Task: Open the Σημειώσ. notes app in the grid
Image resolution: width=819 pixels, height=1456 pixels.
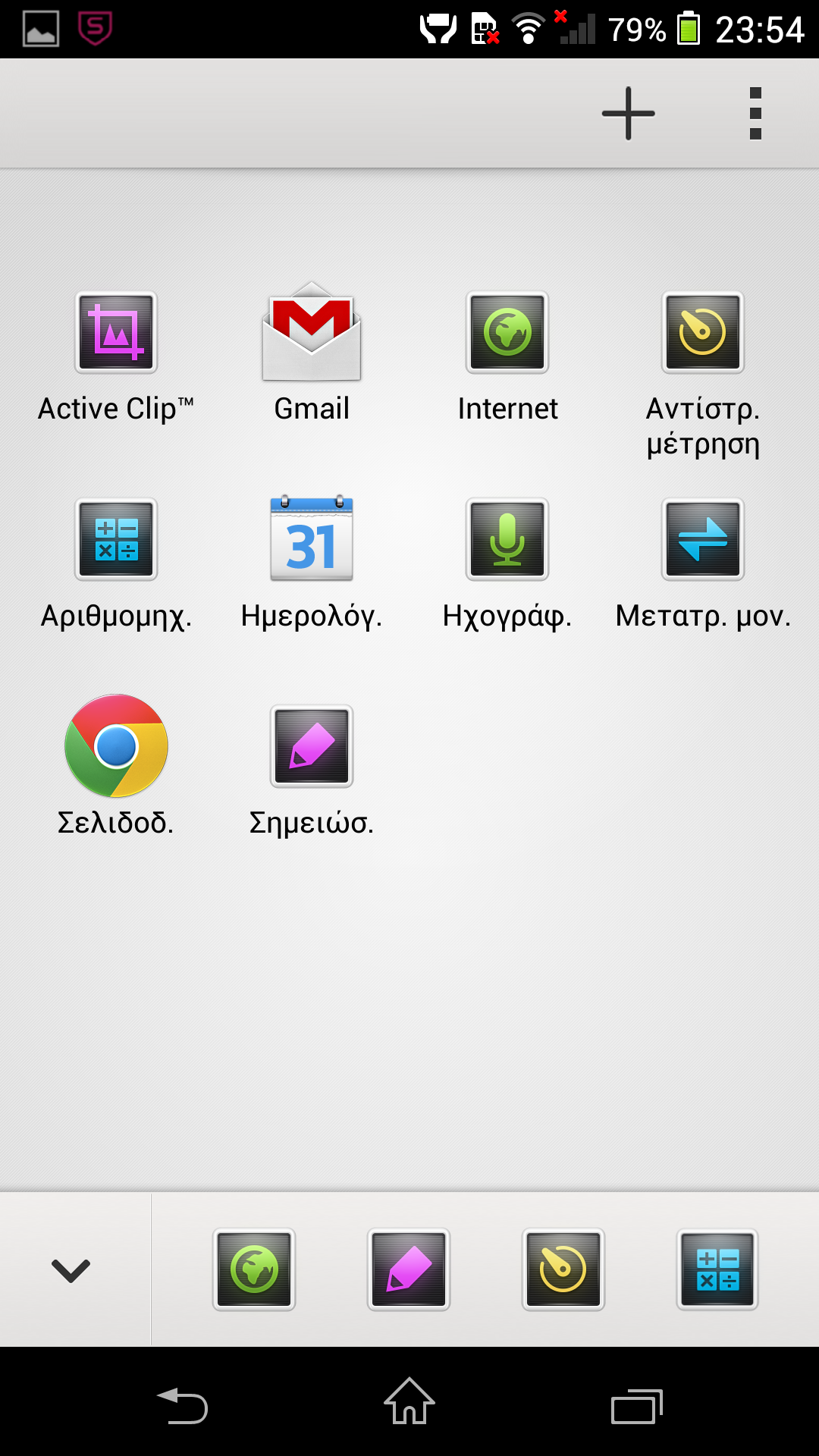Action: tap(312, 746)
